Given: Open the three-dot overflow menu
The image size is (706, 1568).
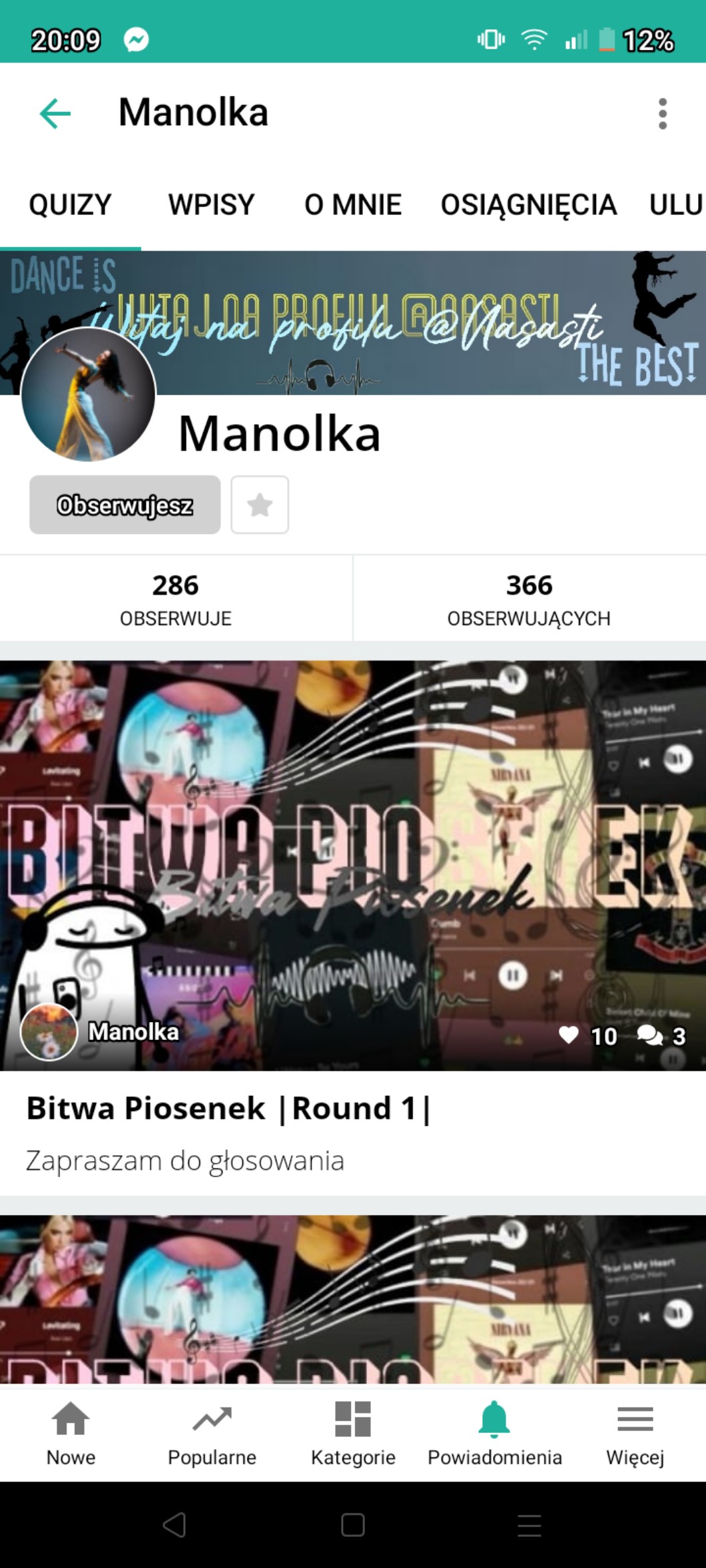Looking at the screenshot, I should [x=662, y=114].
